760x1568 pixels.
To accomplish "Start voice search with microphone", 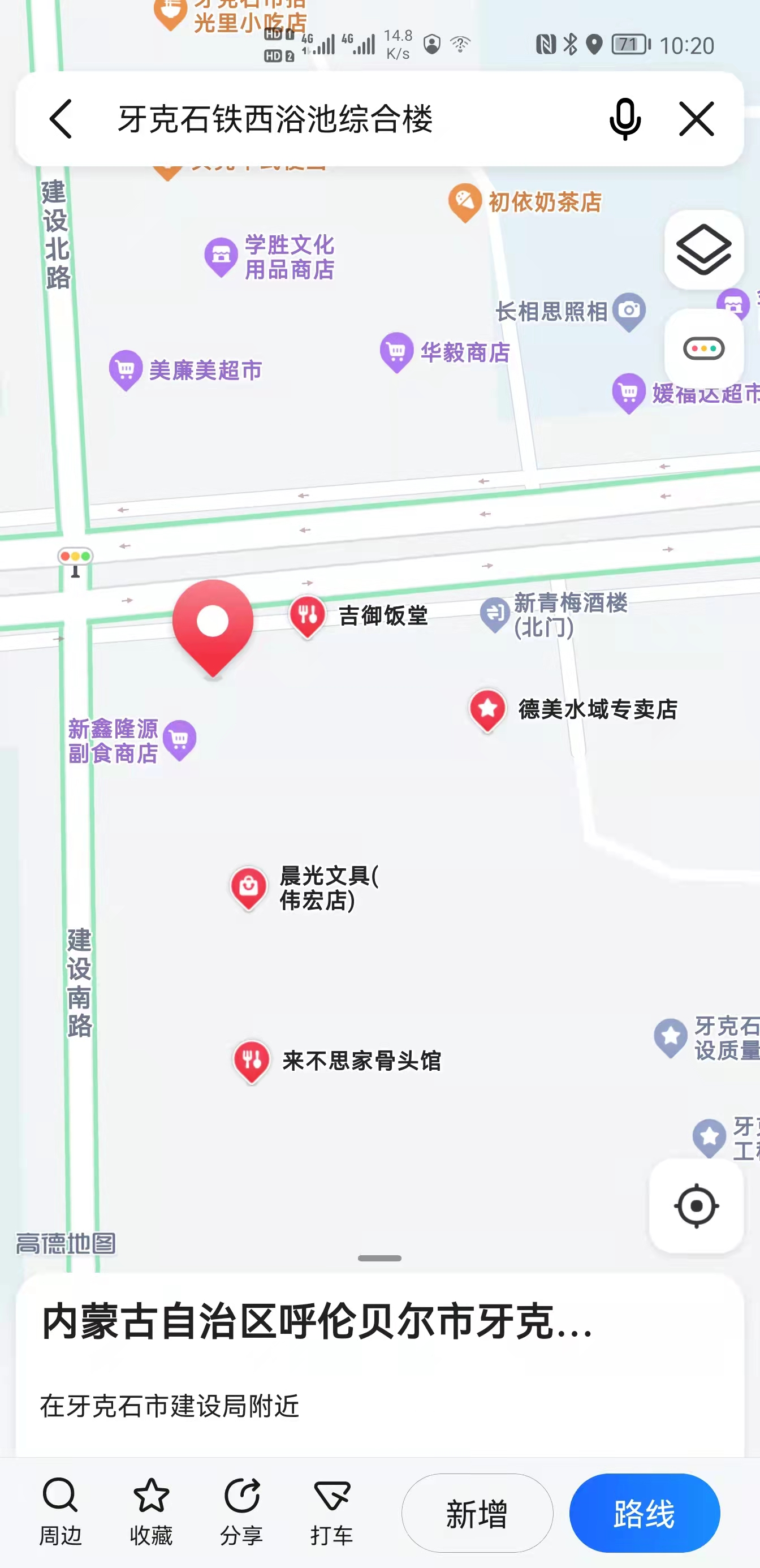I will click(625, 119).
